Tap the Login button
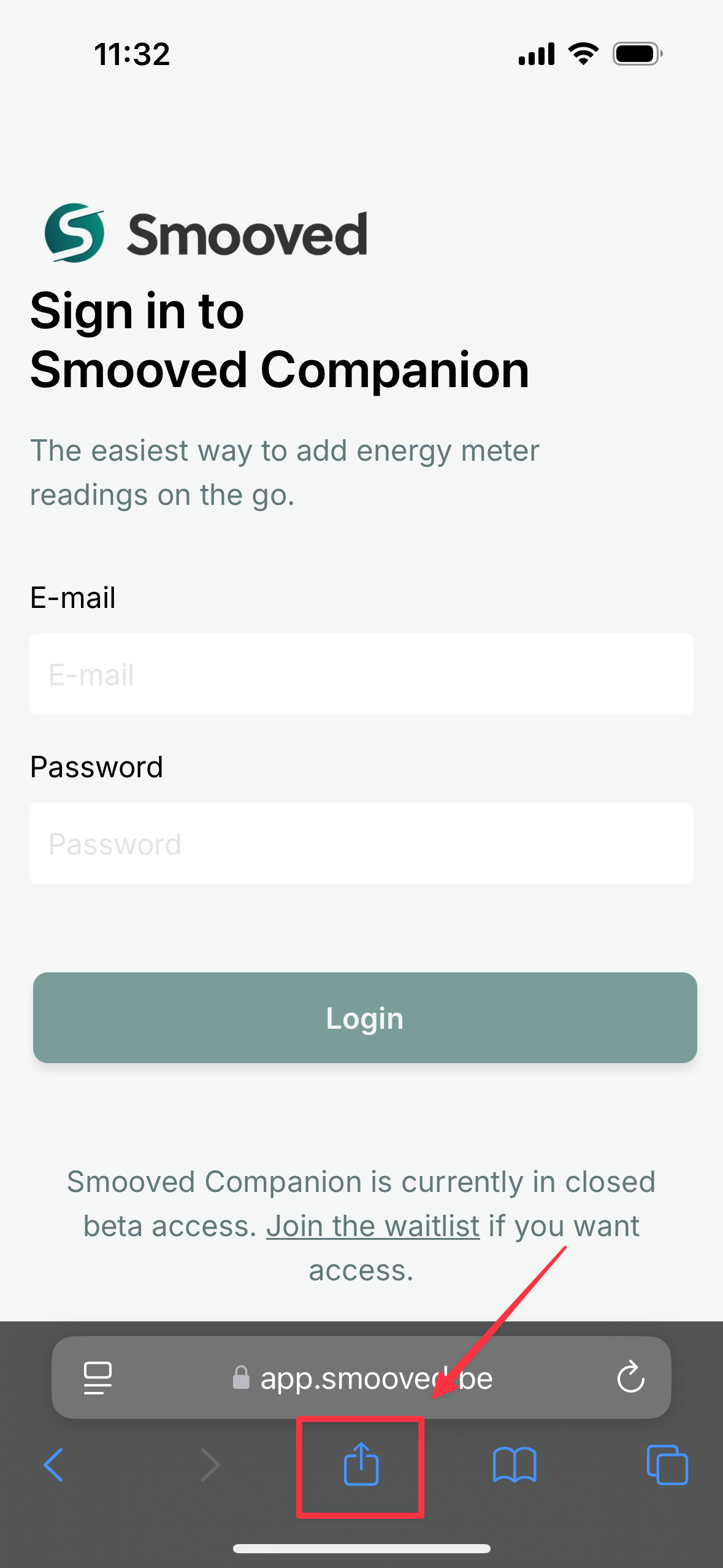 [365, 1018]
